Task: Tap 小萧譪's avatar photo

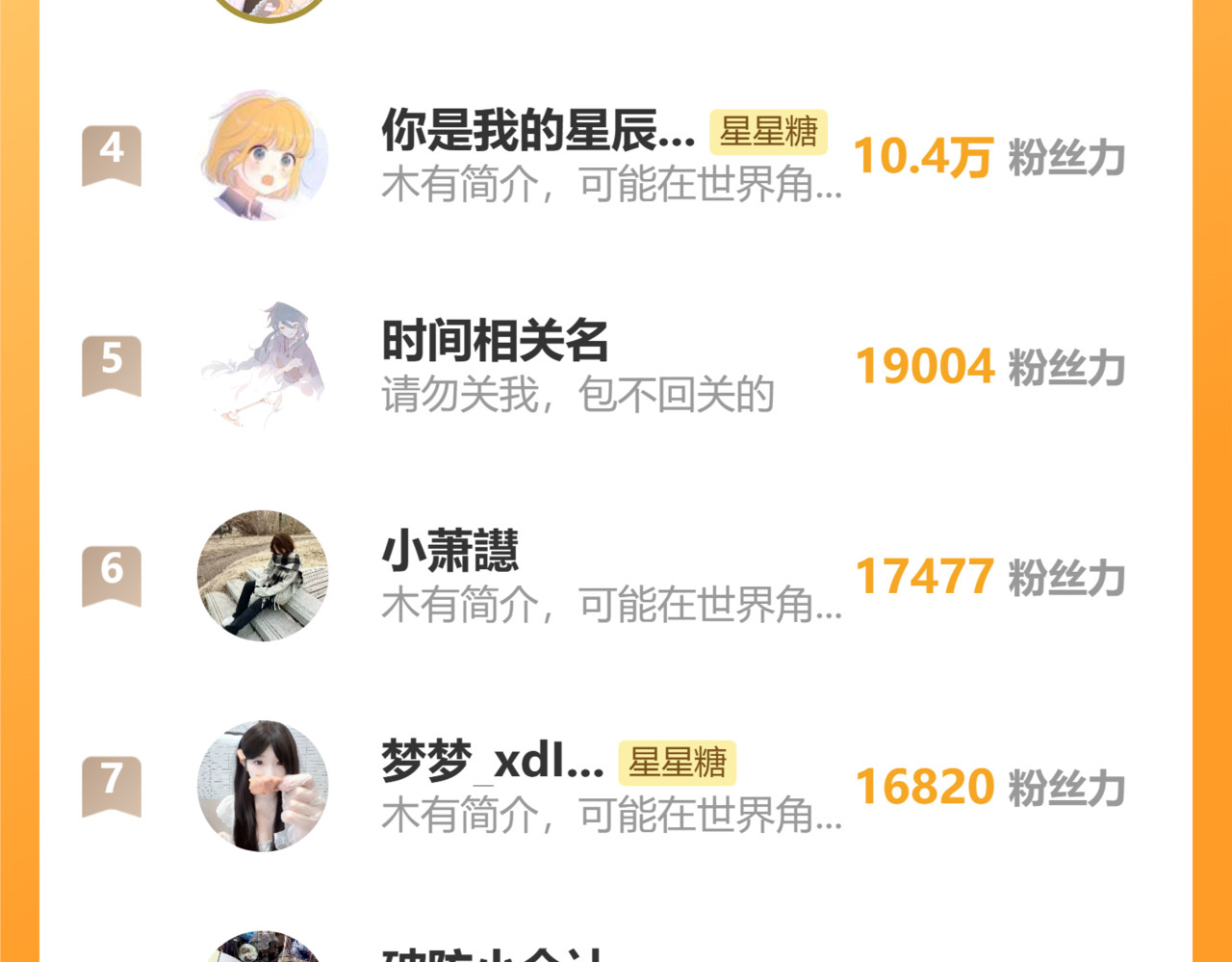Action: pos(263,576)
